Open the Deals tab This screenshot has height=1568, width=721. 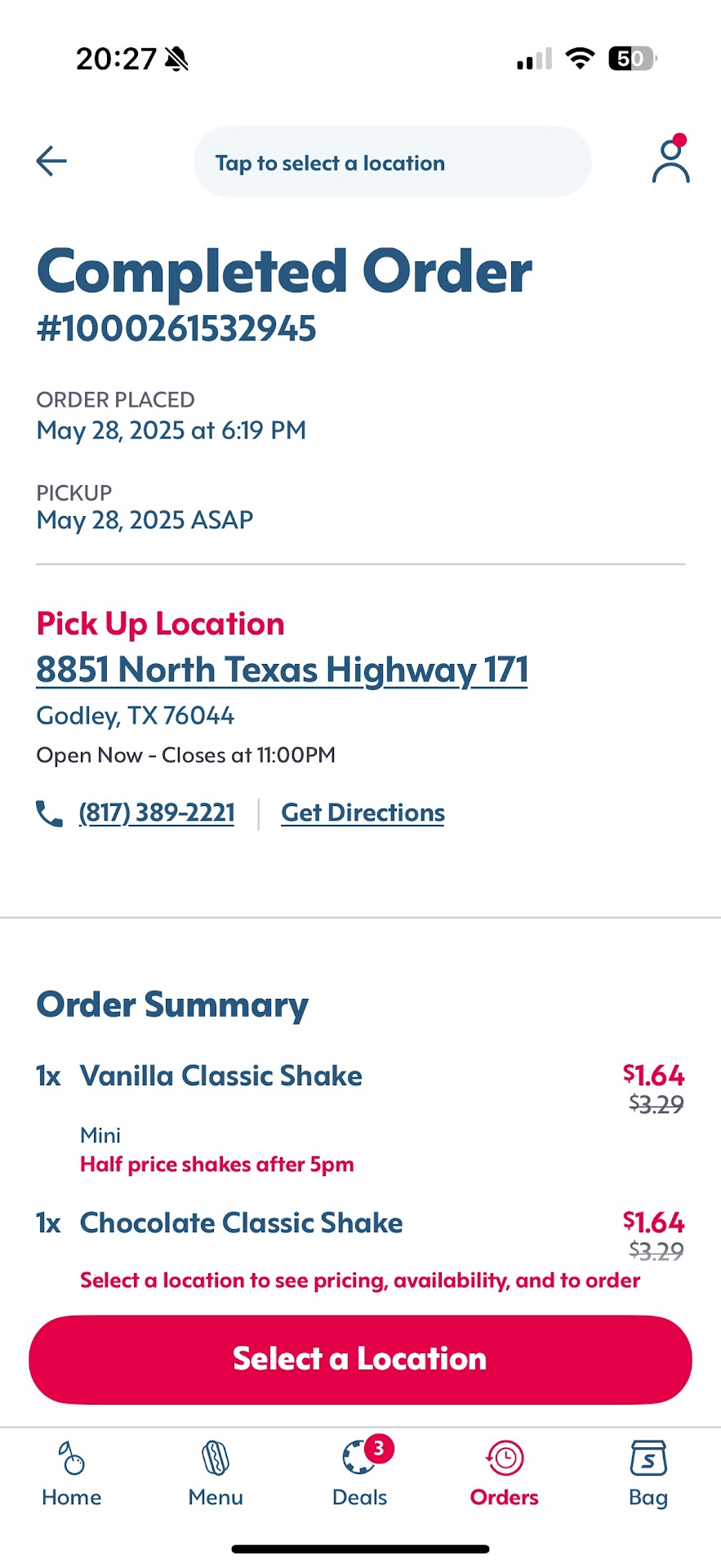coord(360,1473)
